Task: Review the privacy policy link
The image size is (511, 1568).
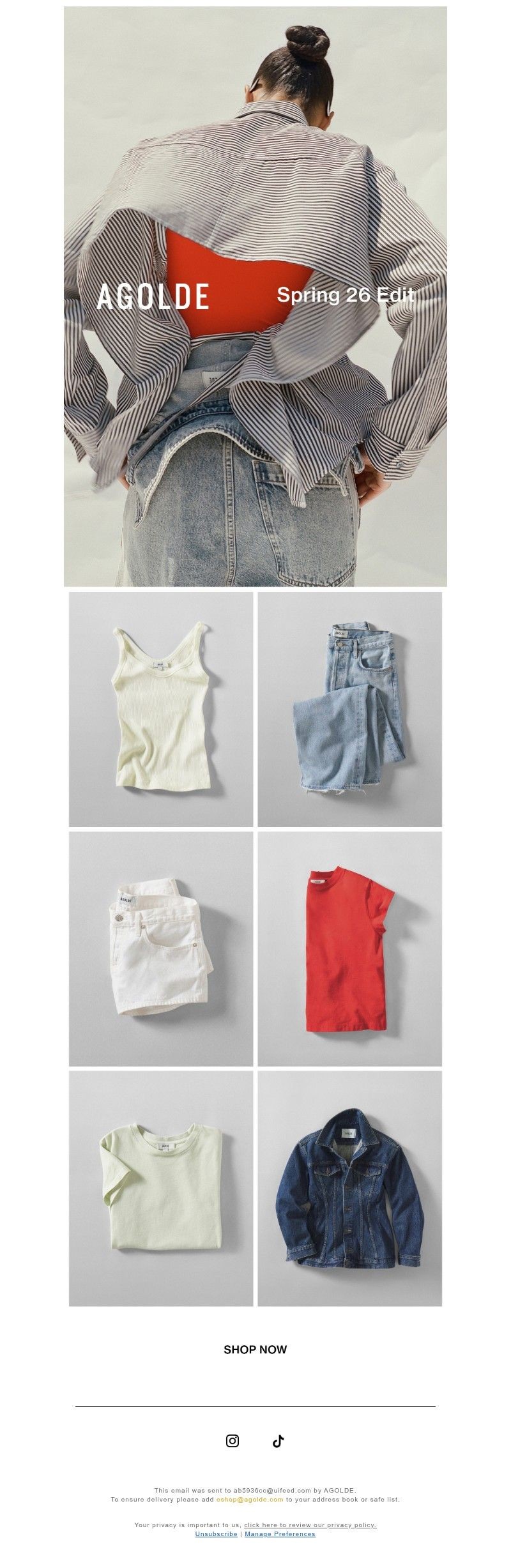Action: click(x=310, y=1525)
